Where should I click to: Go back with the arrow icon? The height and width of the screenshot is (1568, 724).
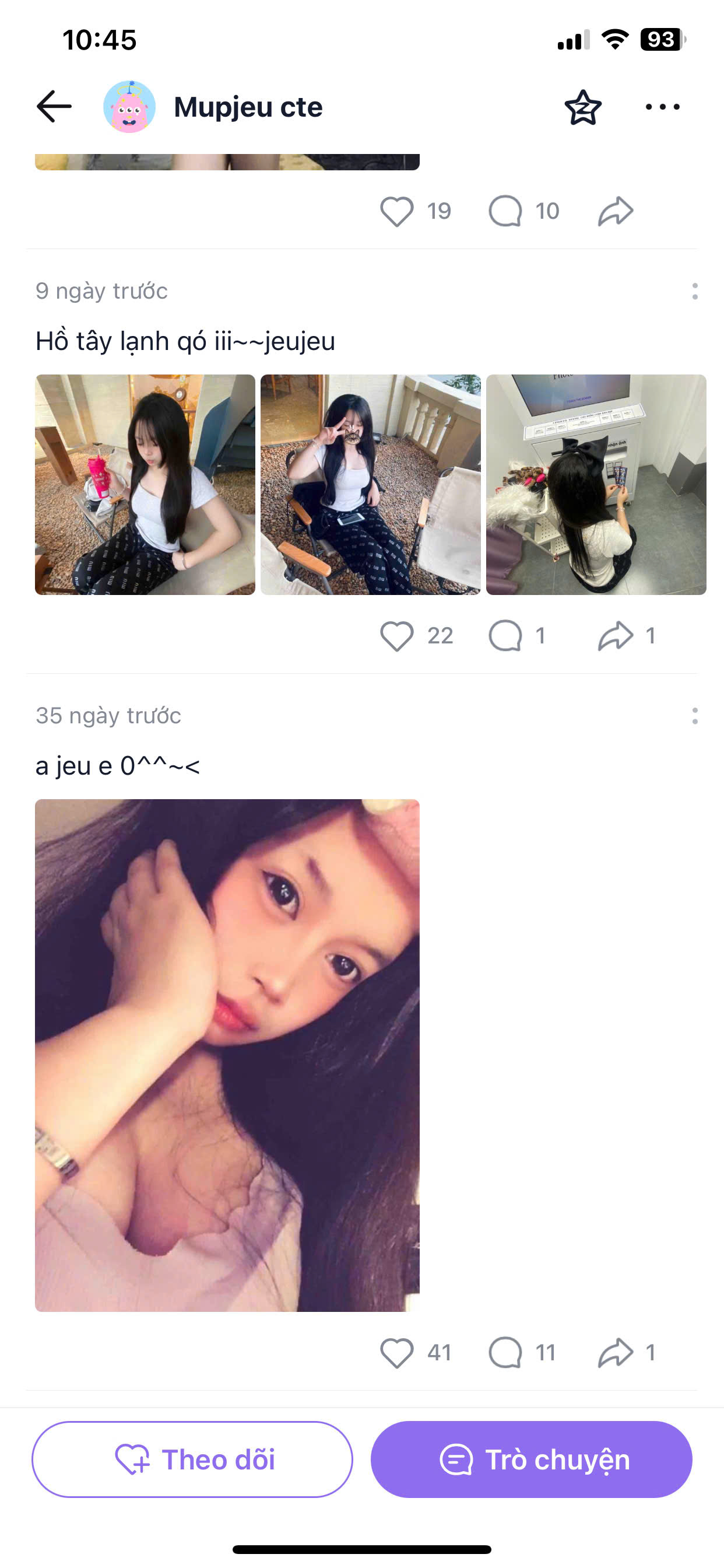click(x=54, y=107)
